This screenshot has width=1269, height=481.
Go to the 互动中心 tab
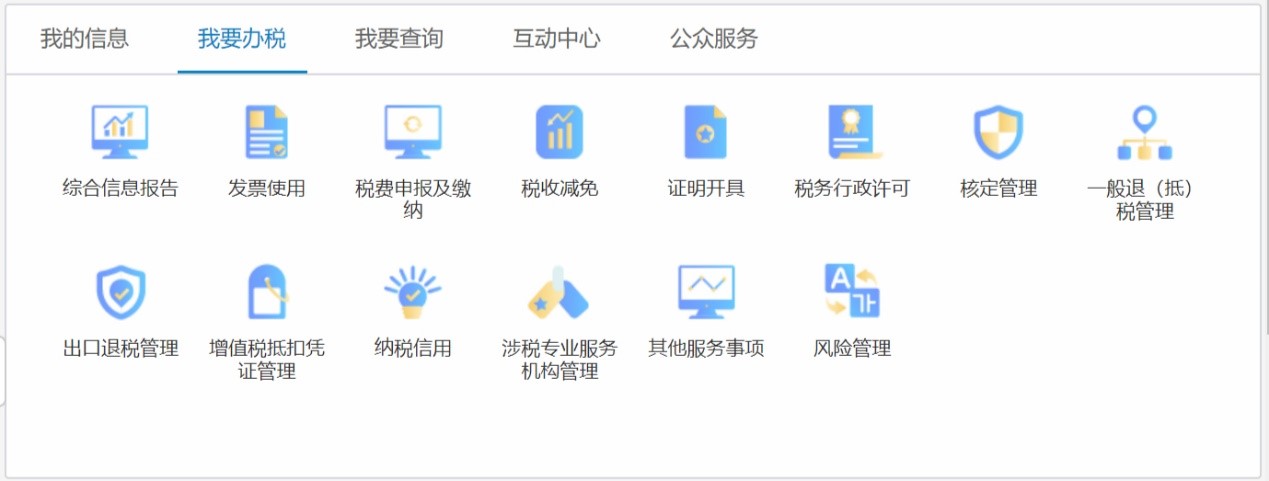pyautogui.click(x=557, y=39)
